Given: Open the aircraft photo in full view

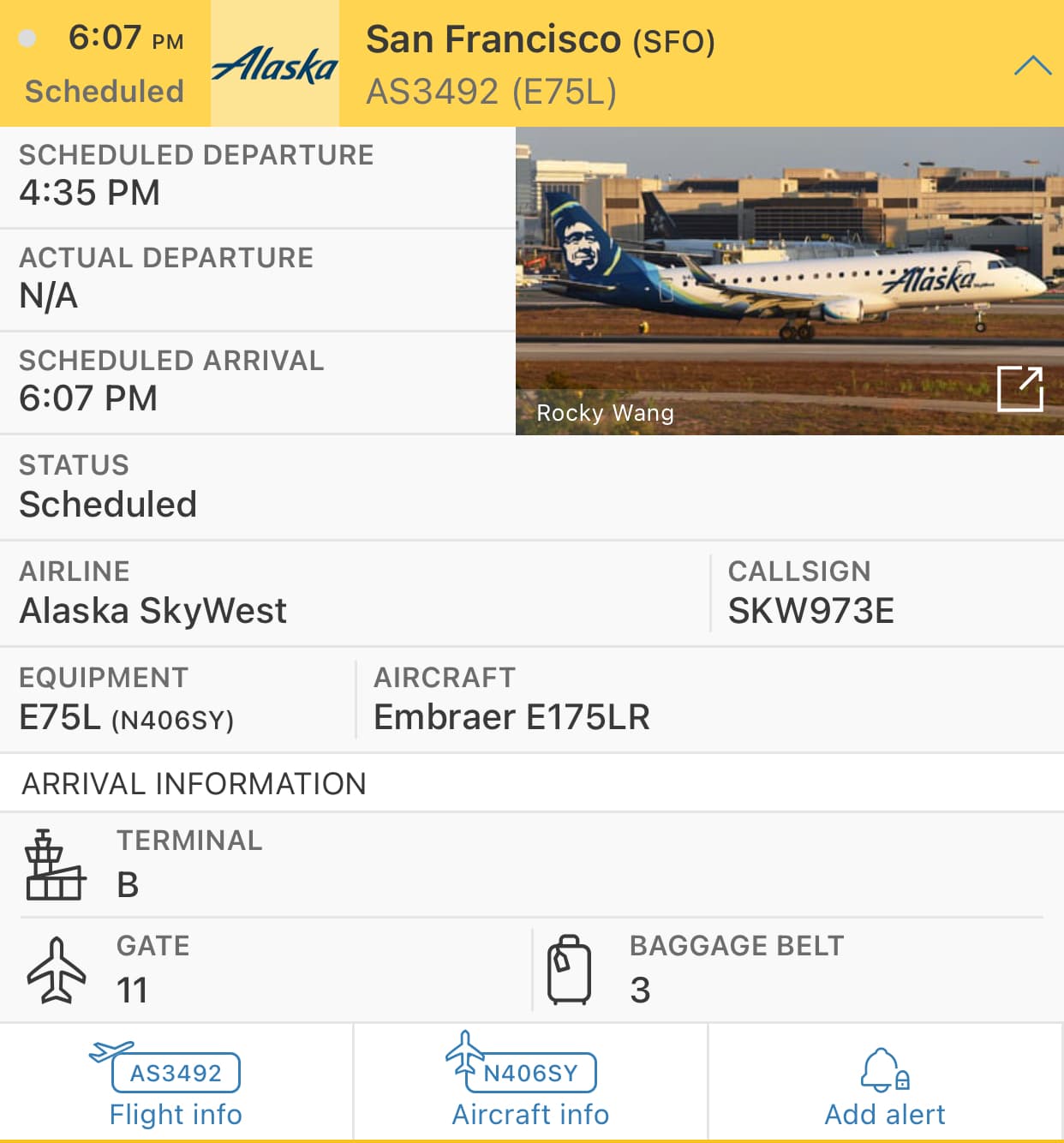Looking at the screenshot, I should tap(1019, 389).
